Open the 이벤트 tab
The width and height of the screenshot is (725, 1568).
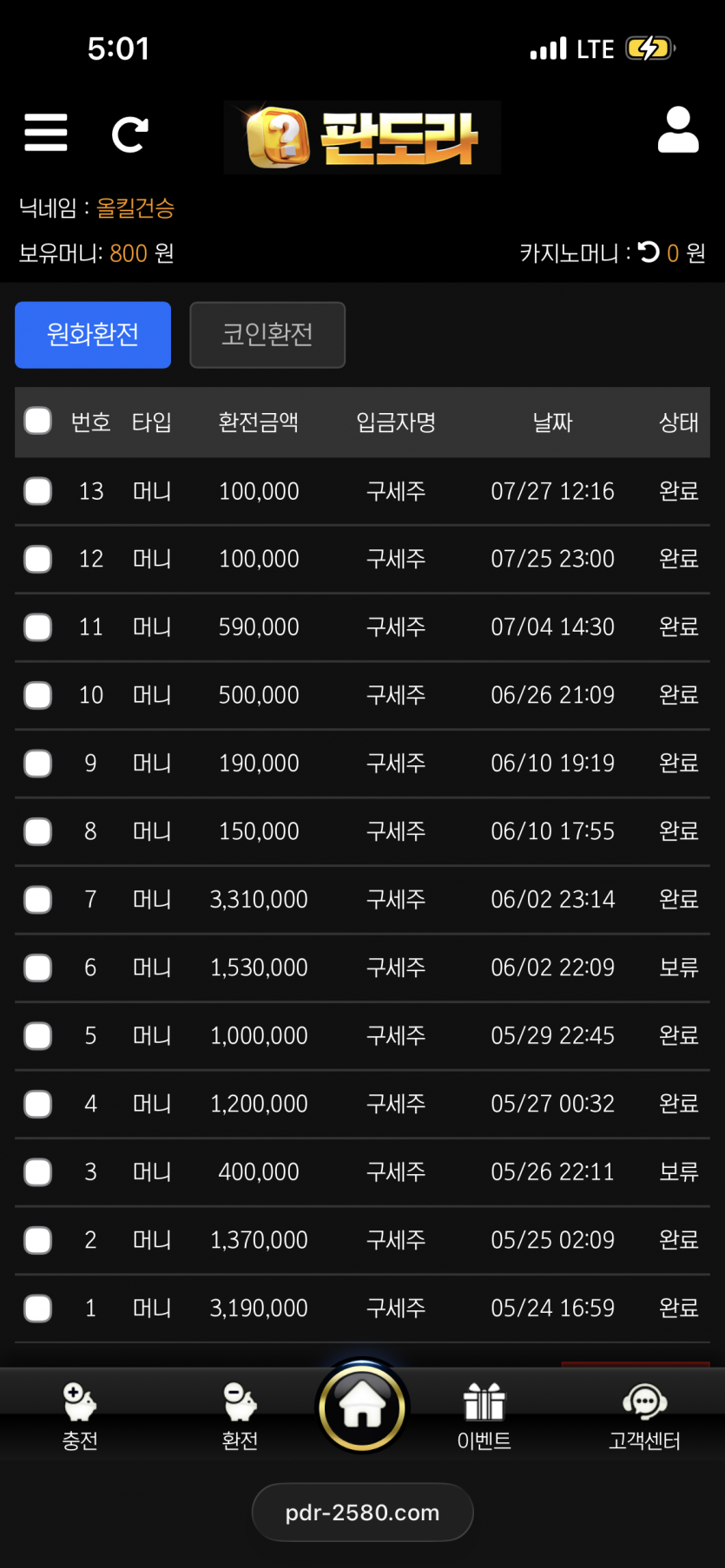pyautogui.click(x=484, y=1416)
